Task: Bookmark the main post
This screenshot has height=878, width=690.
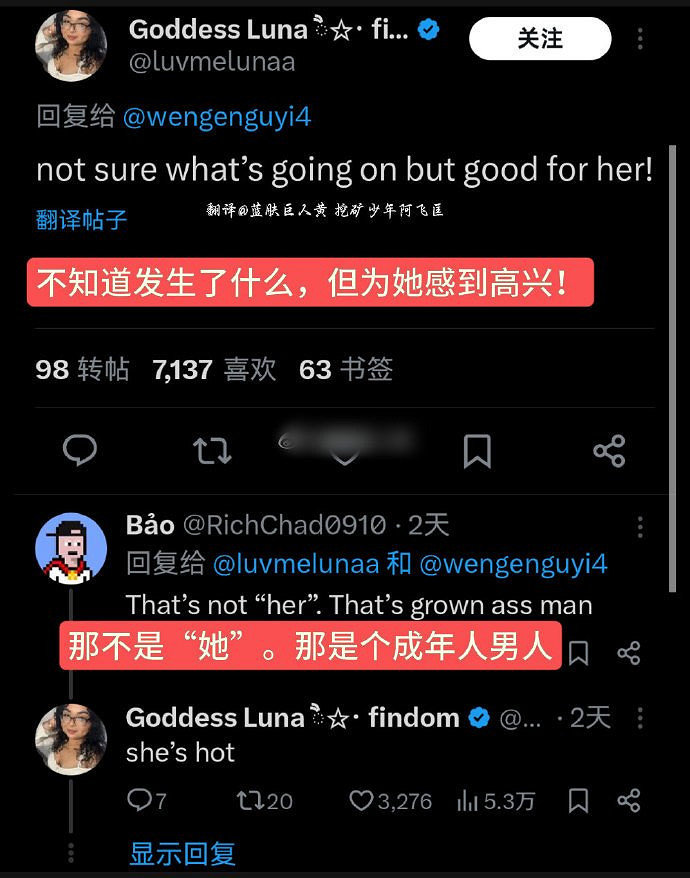Action: point(477,451)
